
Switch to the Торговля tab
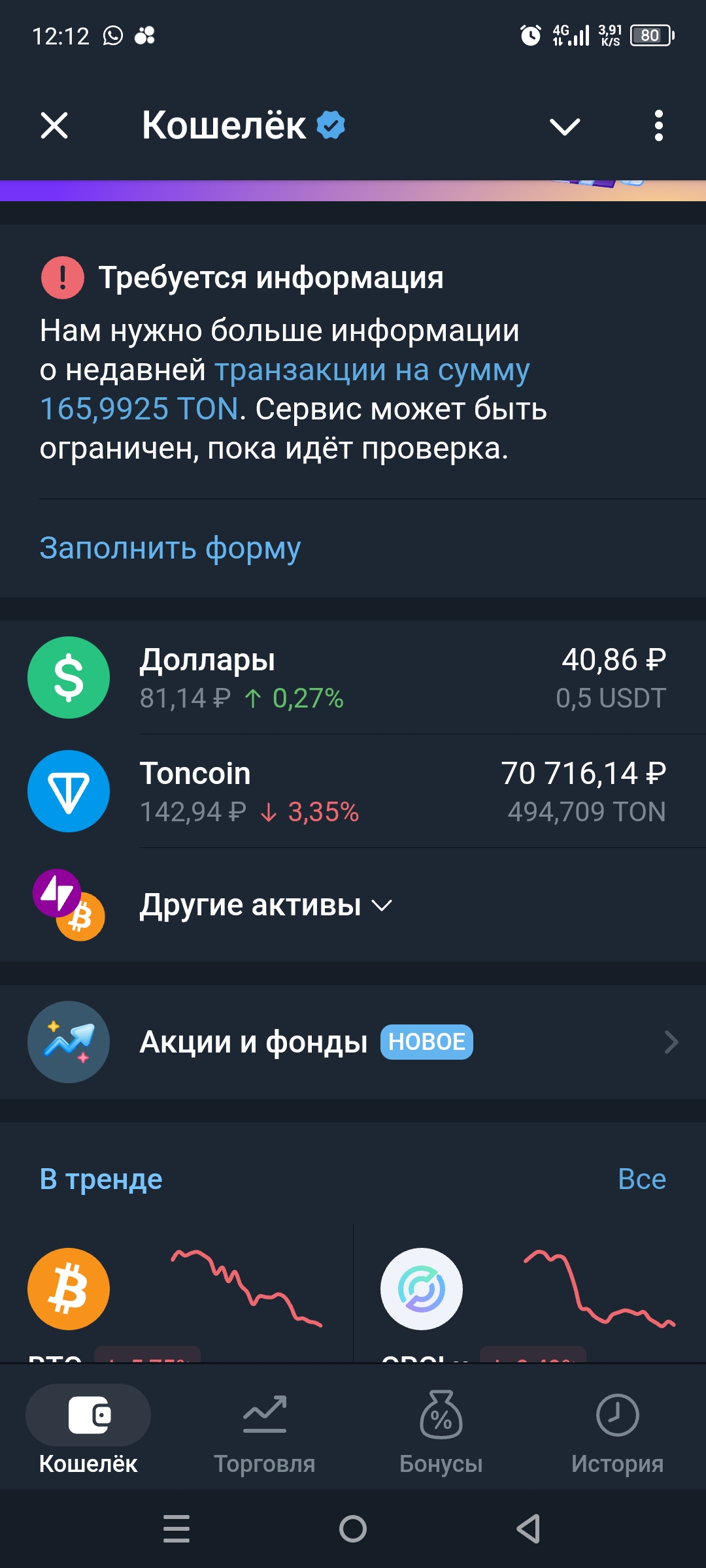[x=265, y=1431]
